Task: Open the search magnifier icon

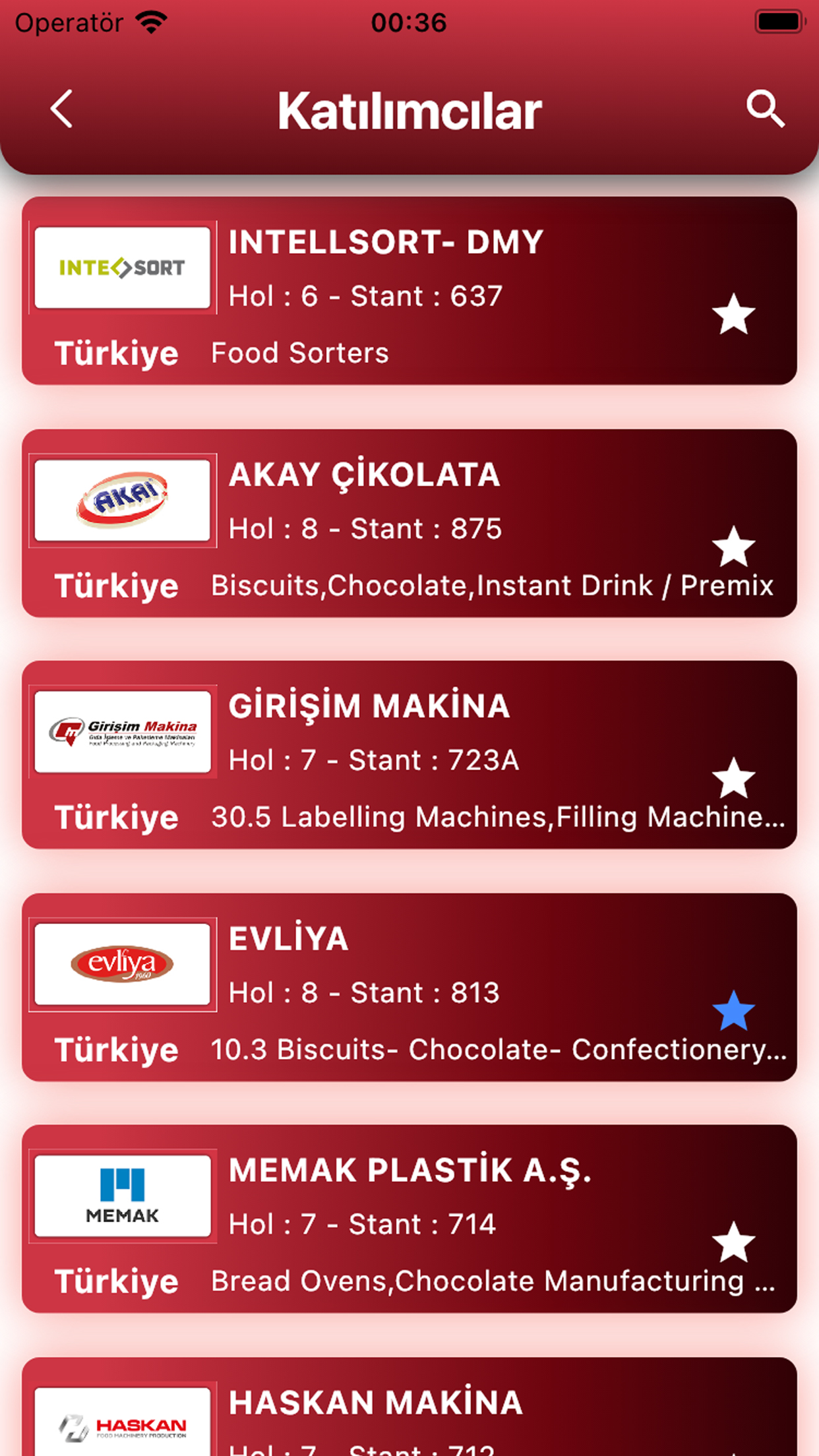Action: click(765, 109)
